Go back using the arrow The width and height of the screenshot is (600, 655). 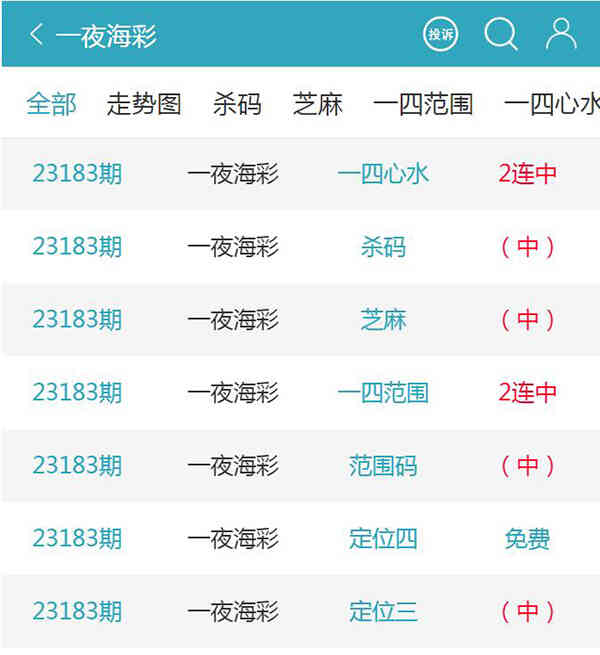pyautogui.click(x=36, y=35)
